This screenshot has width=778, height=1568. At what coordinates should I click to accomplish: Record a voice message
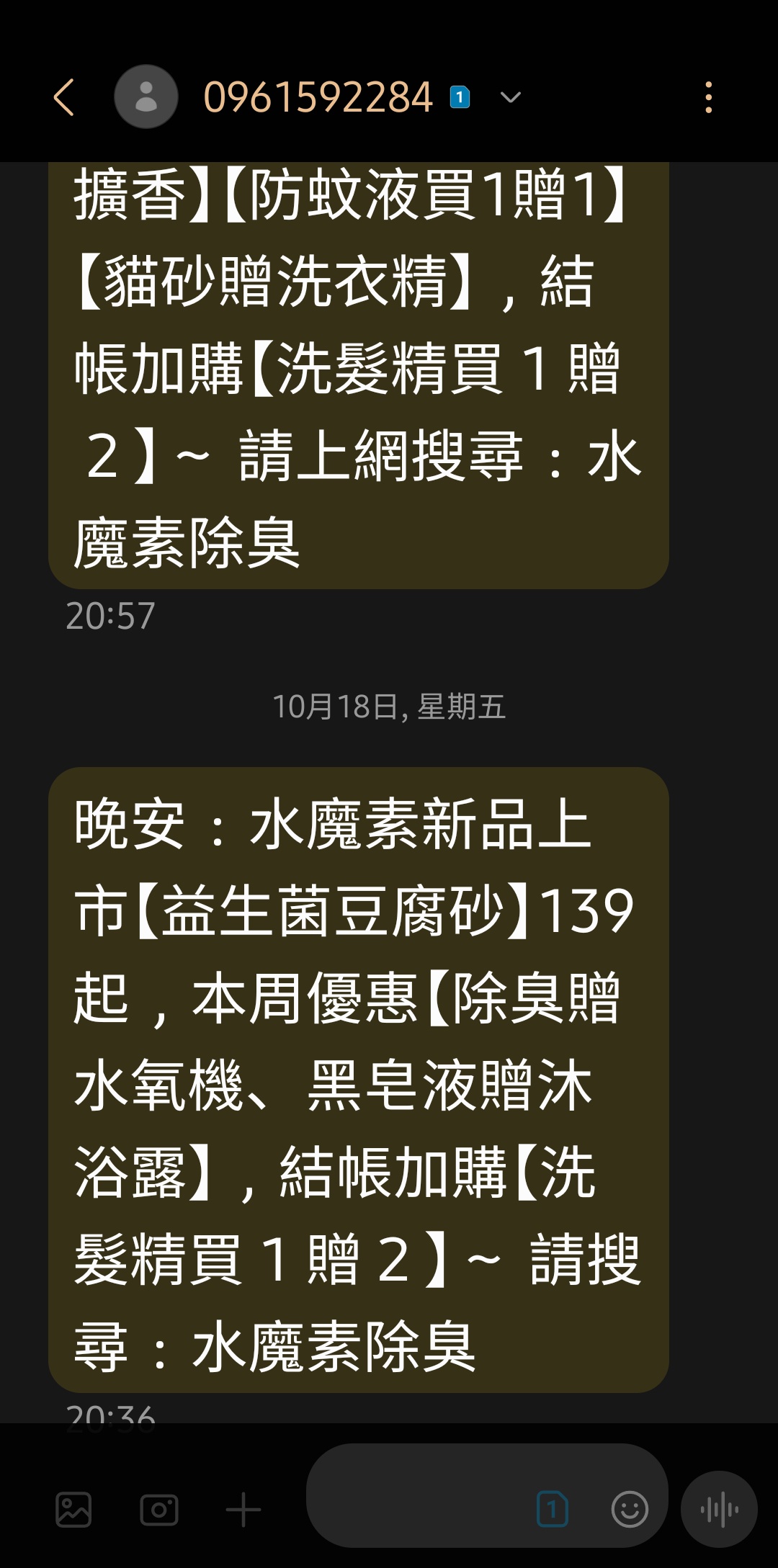click(x=719, y=1510)
